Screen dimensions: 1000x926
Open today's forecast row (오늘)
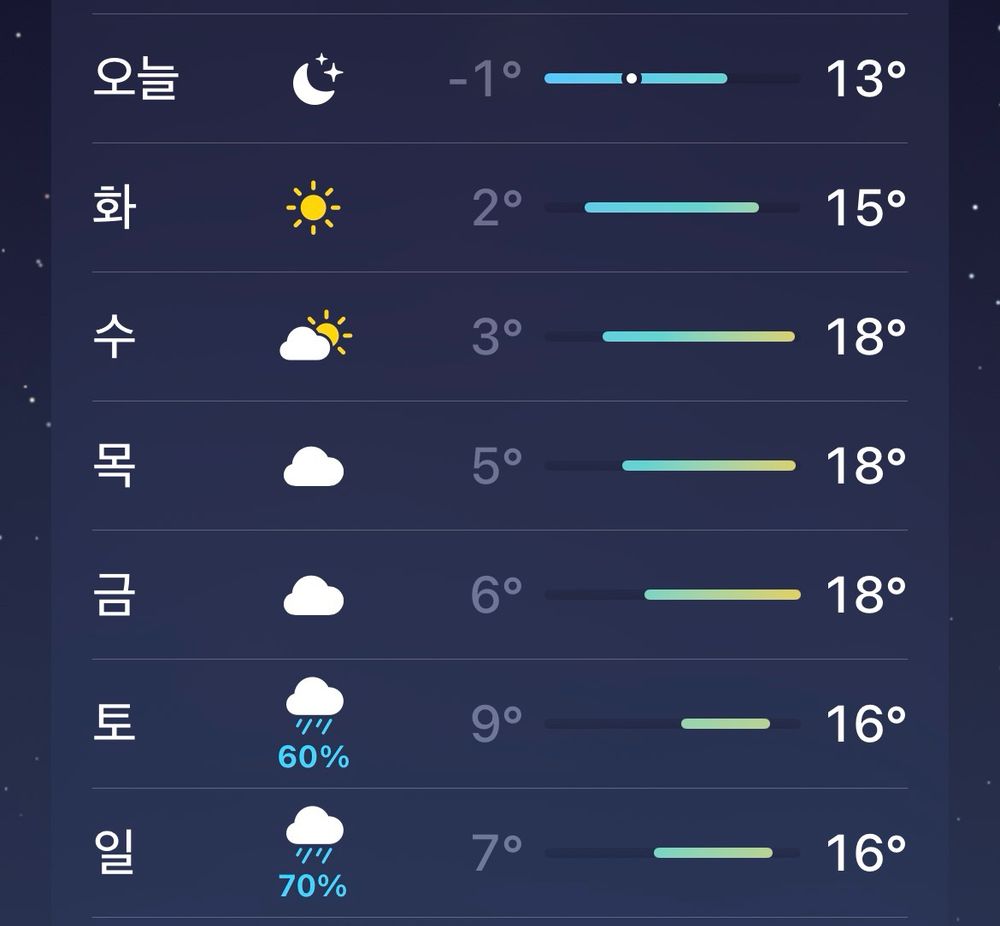[x=500, y=78]
